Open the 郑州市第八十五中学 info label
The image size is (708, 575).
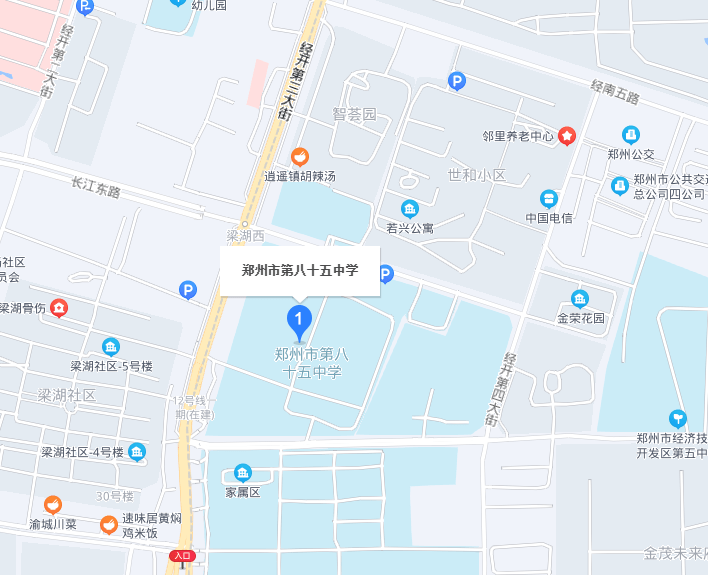coord(300,270)
